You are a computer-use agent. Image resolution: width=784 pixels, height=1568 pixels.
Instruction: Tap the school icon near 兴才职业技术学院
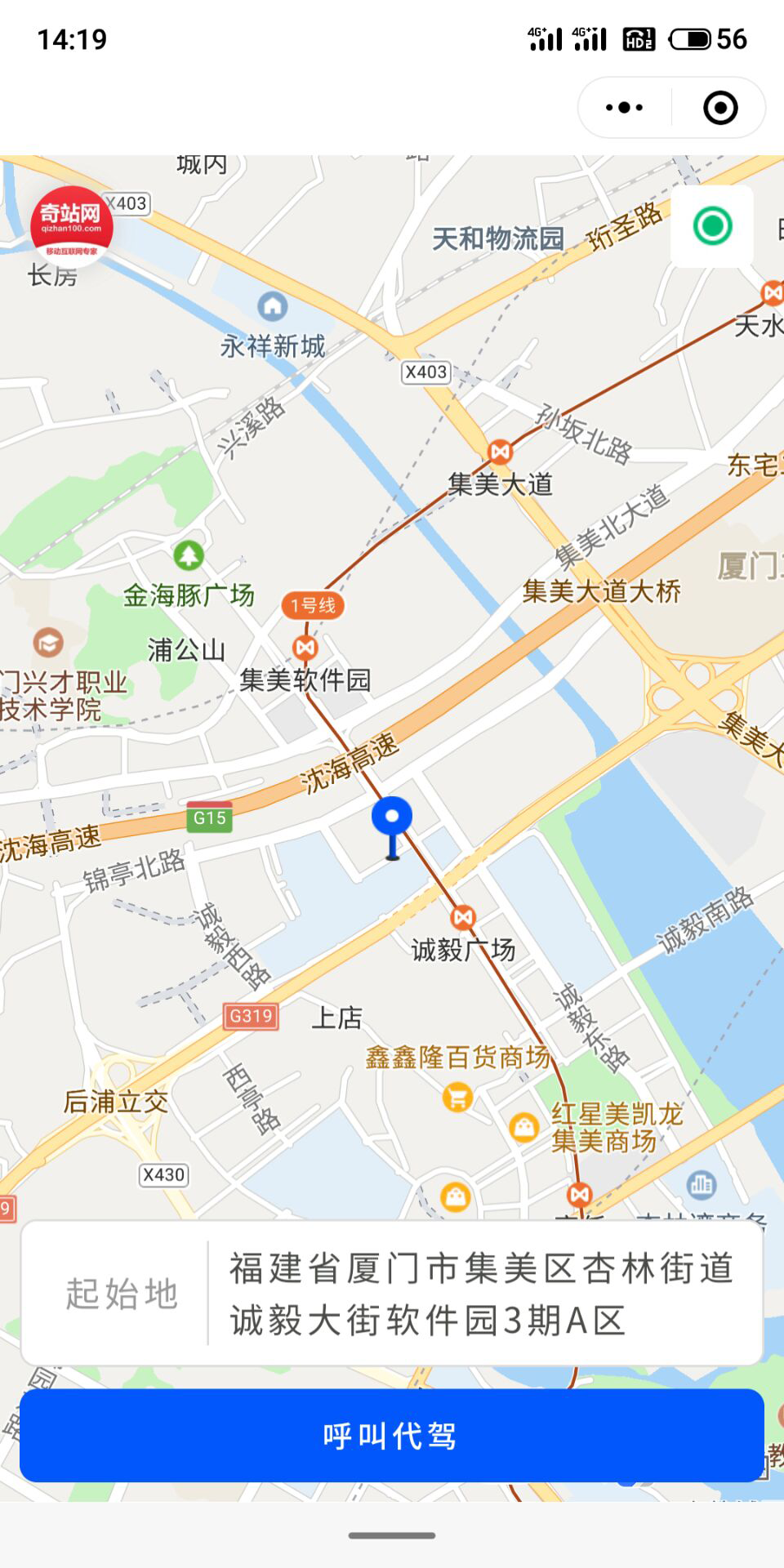[49, 644]
